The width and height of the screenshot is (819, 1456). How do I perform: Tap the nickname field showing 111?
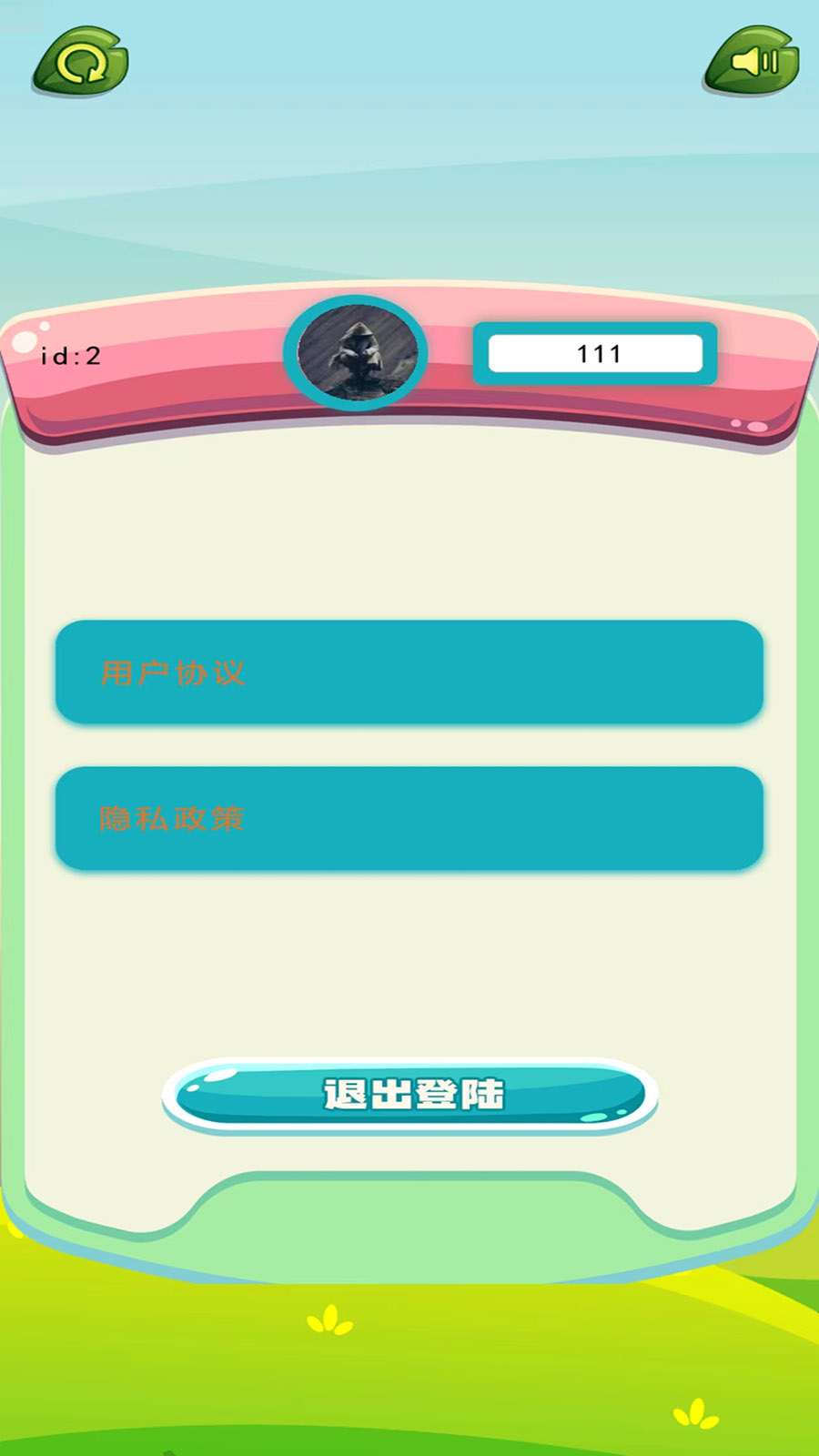[595, 353]
